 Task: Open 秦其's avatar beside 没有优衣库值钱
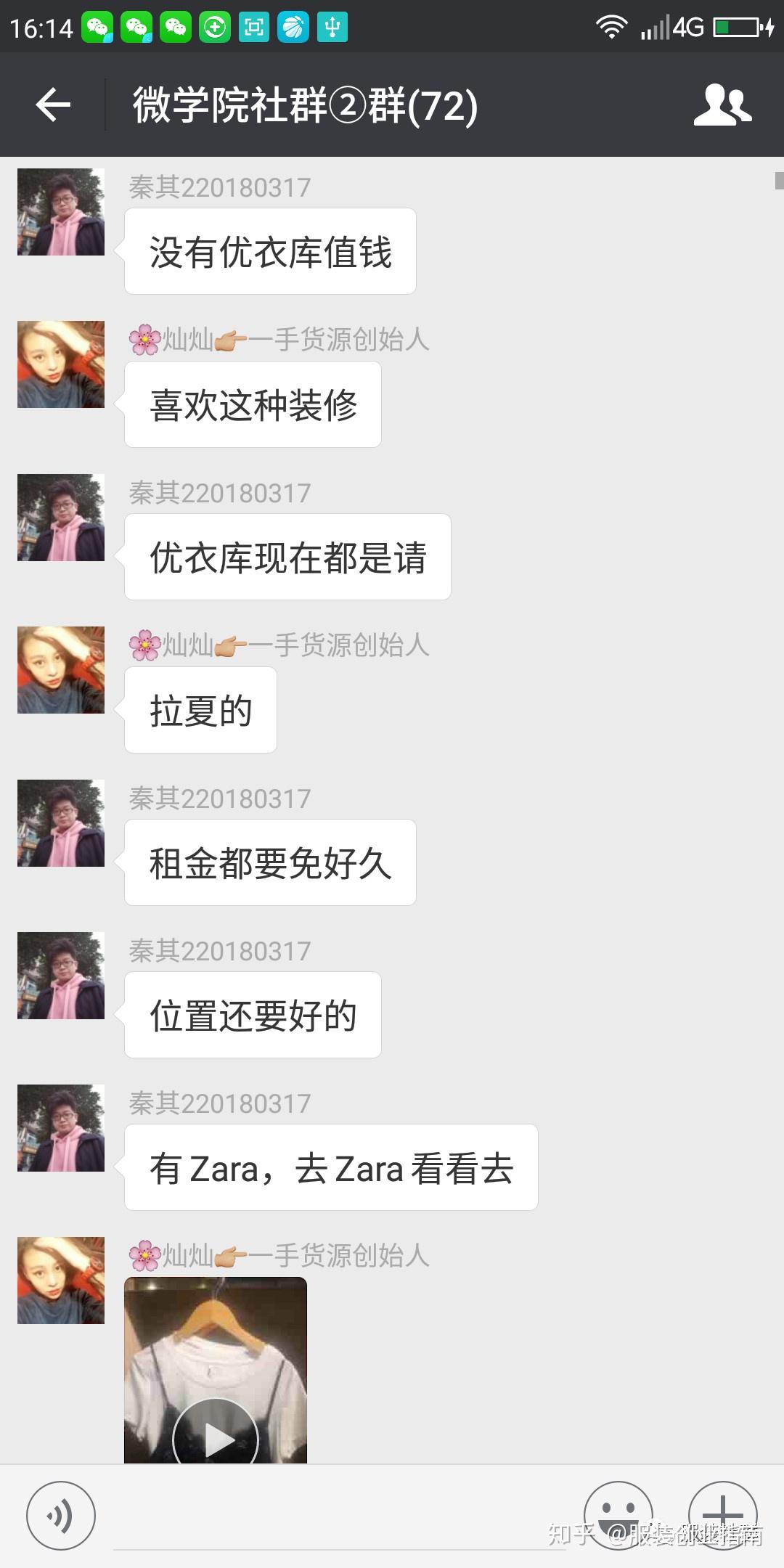click(61, 212)
